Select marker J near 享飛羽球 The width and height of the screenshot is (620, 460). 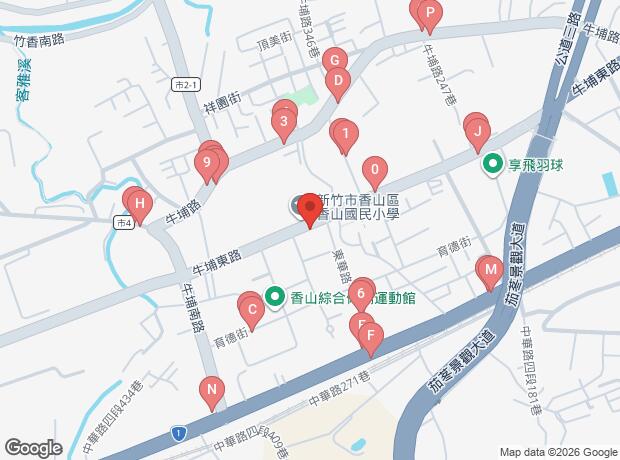click(478, 131)
